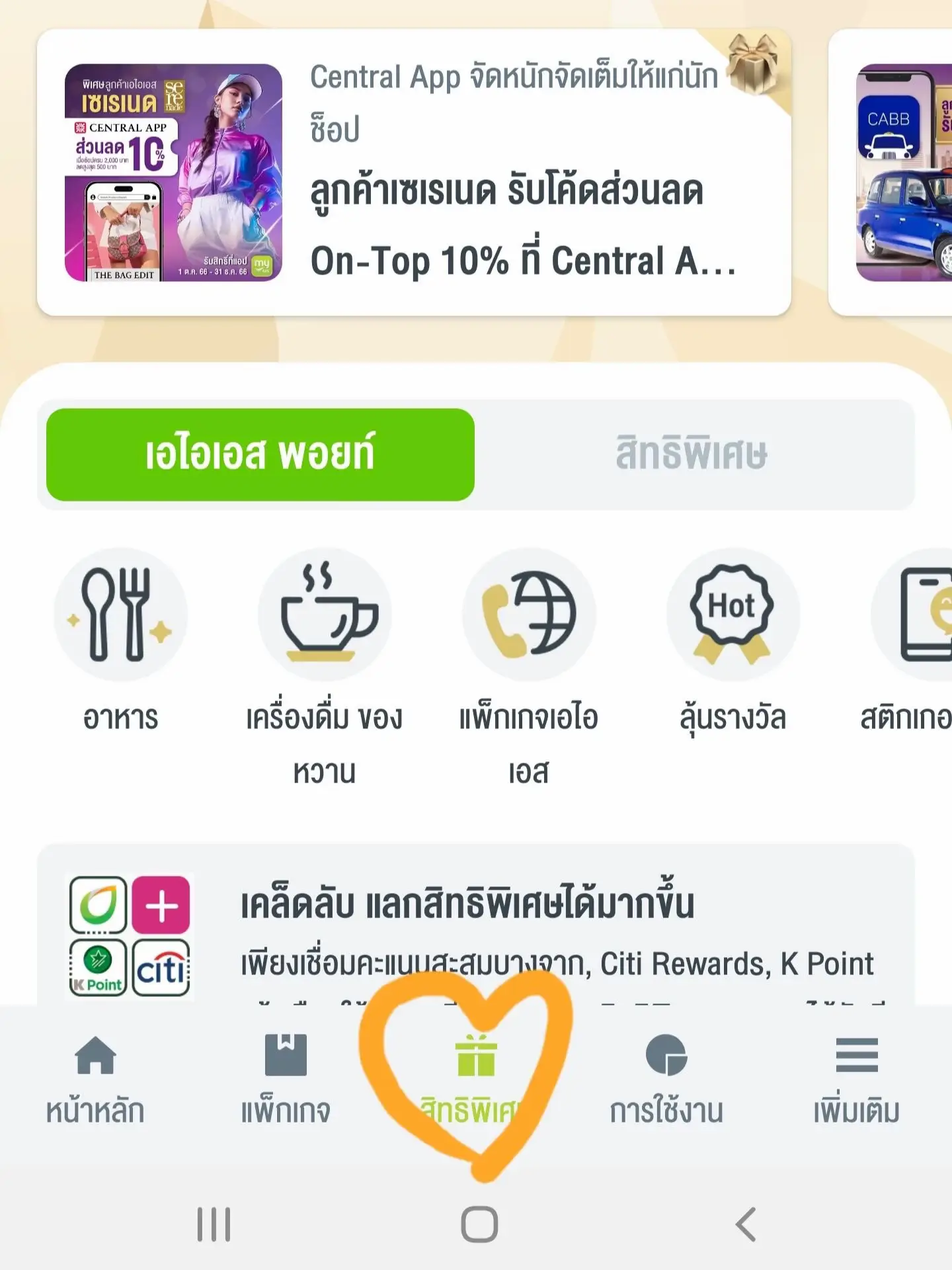Open ลุ้นรางวัล via the Hot badge icon
Image resolution: width=952 pixels, height=1270 pixels.
click(x=731, y=614)
